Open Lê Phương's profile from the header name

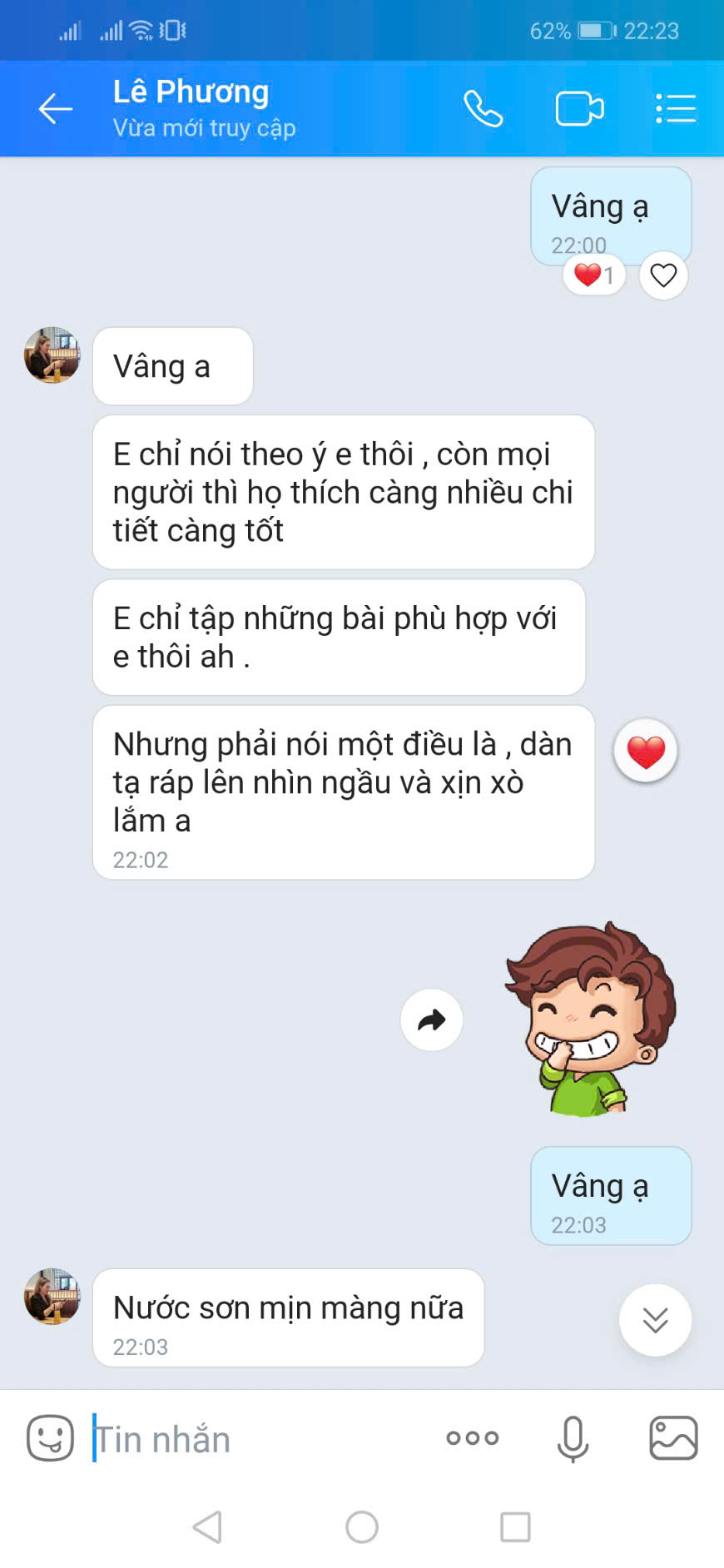coord(191,93)
